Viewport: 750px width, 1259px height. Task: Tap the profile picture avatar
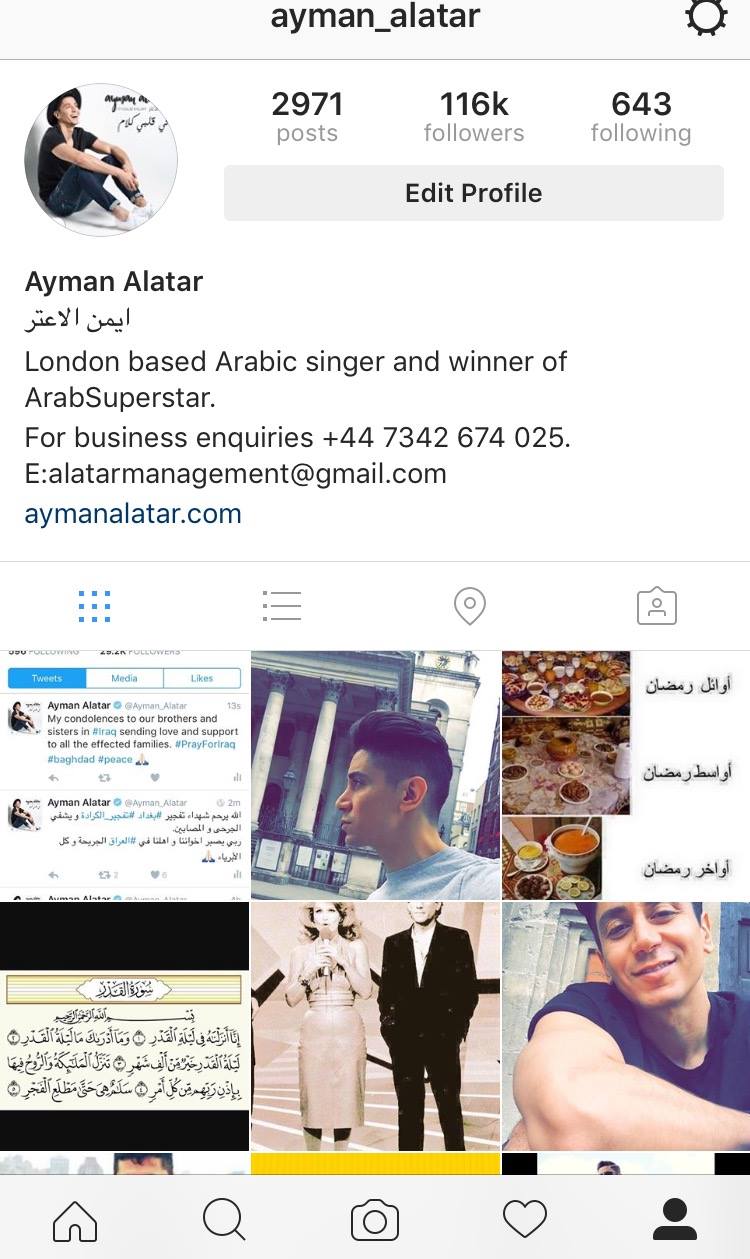pyautogui.click(x=101, y=160)
